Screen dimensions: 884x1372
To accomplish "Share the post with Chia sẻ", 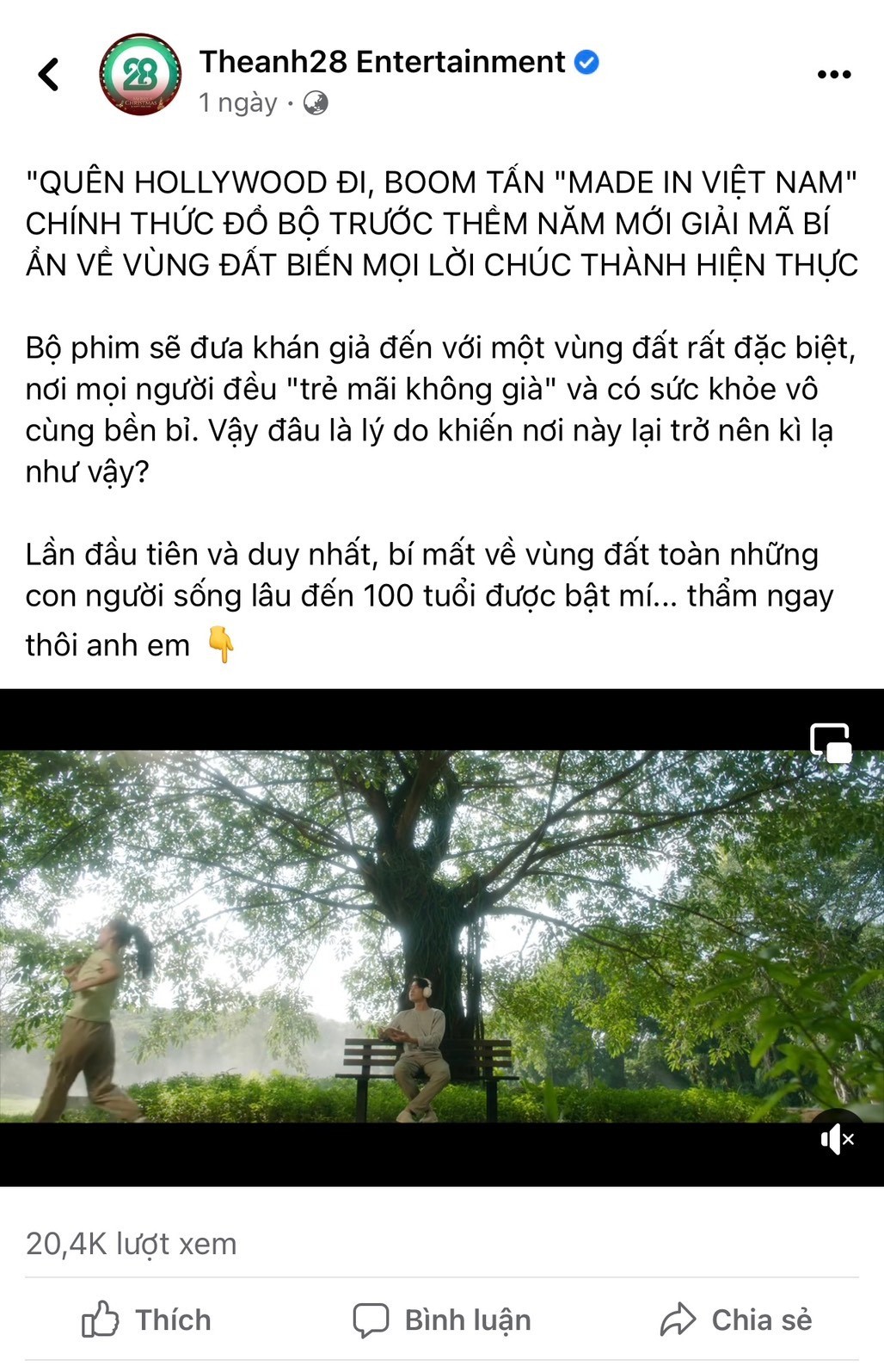I will (x=736, y=1320).
